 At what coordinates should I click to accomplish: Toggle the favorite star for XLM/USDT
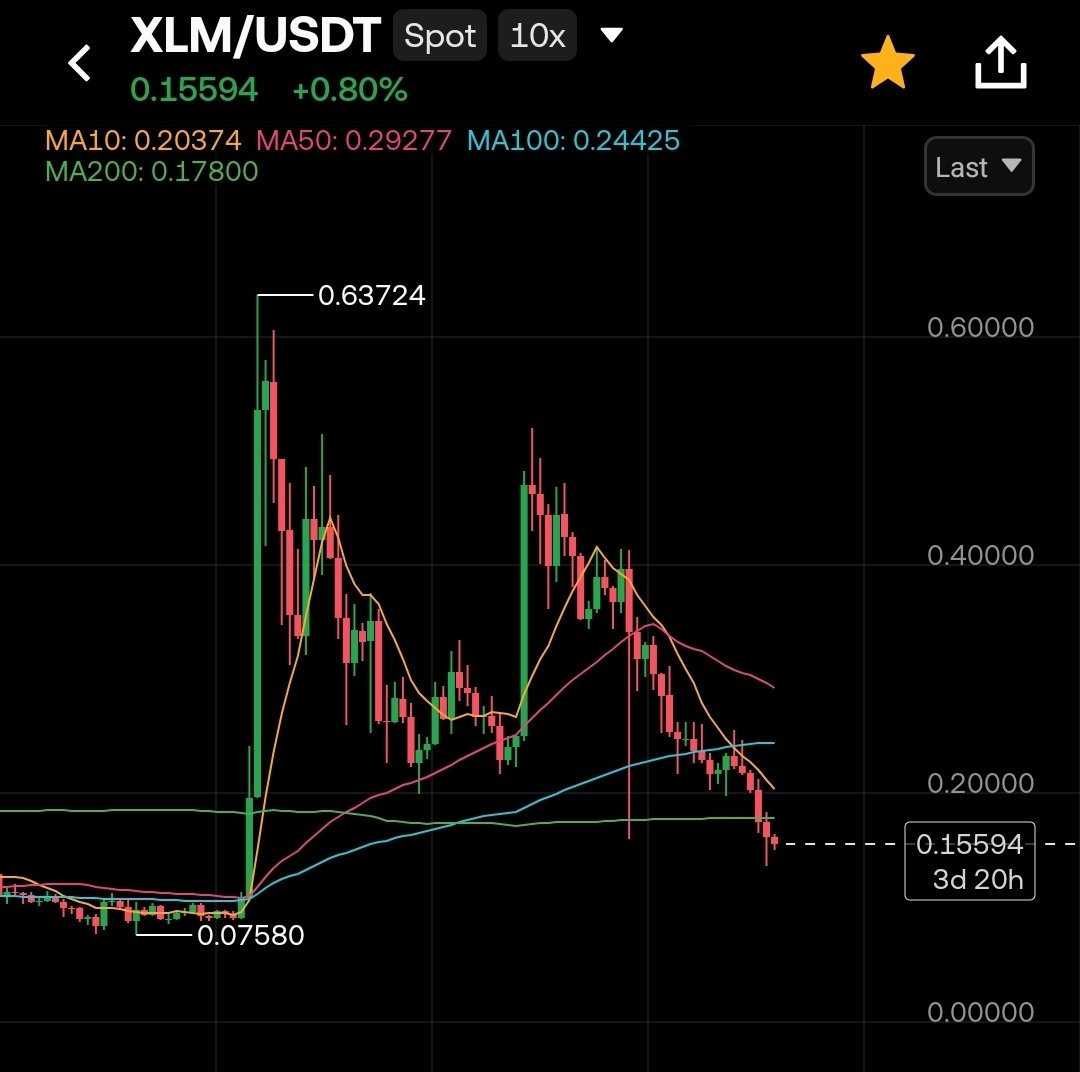(x=887, y=65)
